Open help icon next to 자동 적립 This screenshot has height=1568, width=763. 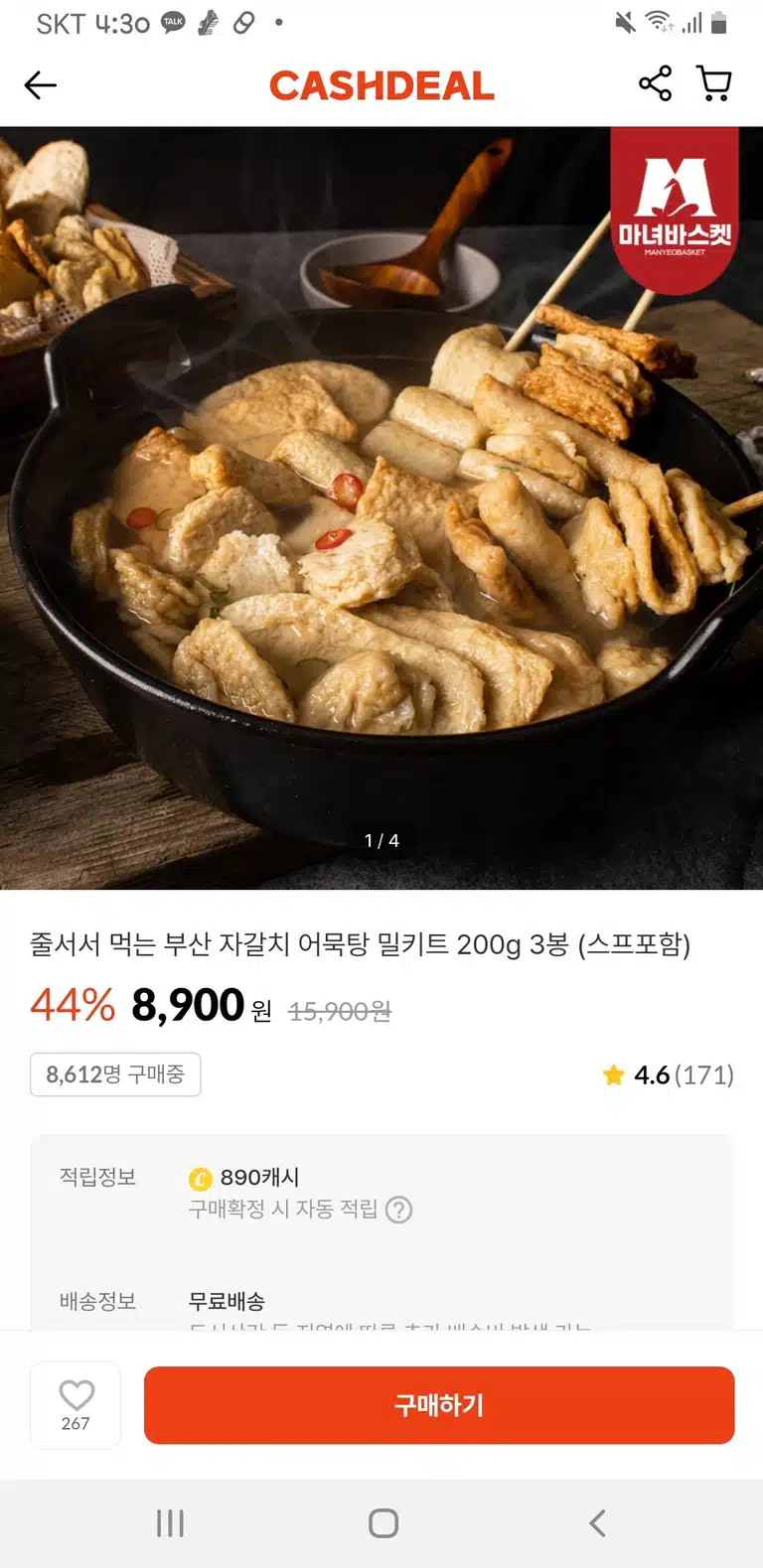coord(398,1210)
